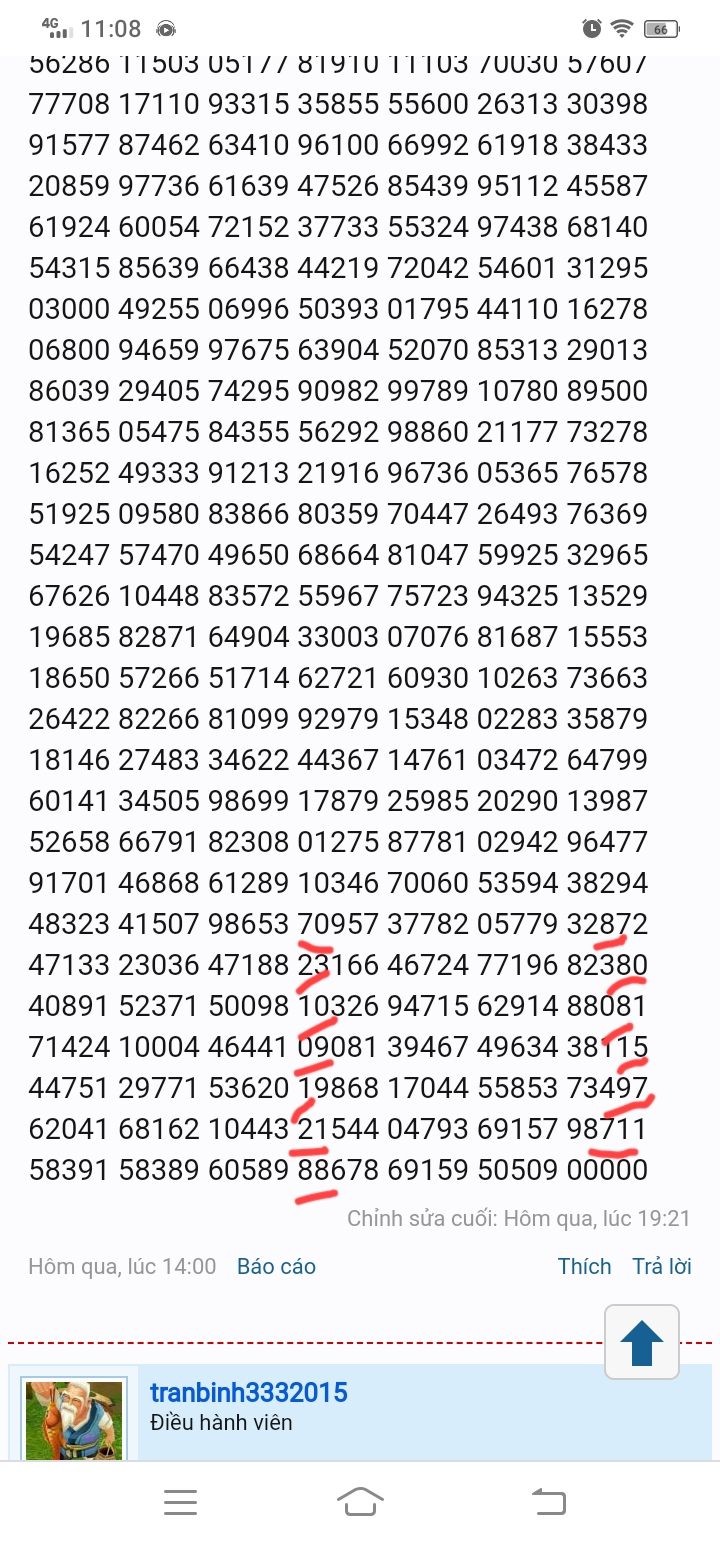Reply to the post via Trả lời

click(x=662, y=1266)
